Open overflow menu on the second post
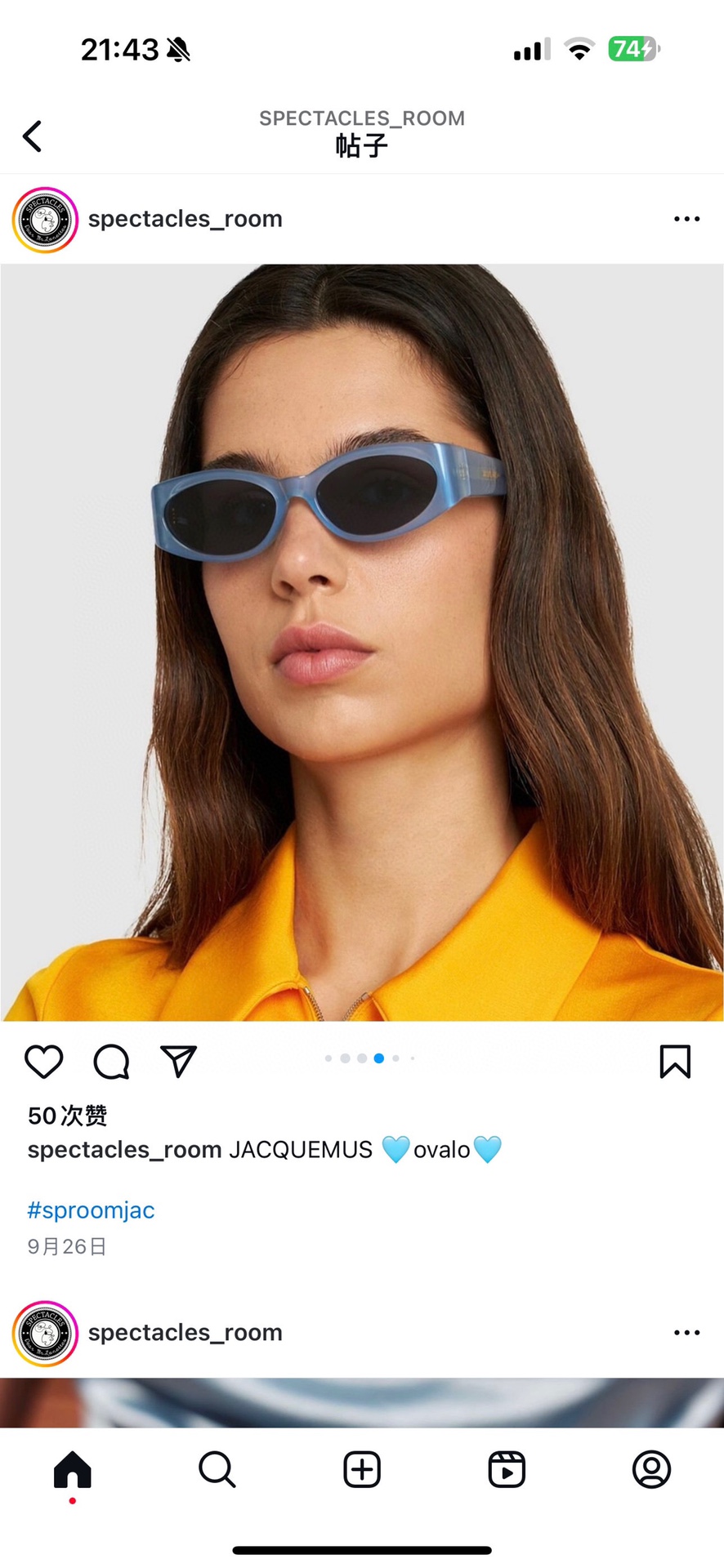This screenshot has width=724, height=1568. point(686,1333)
